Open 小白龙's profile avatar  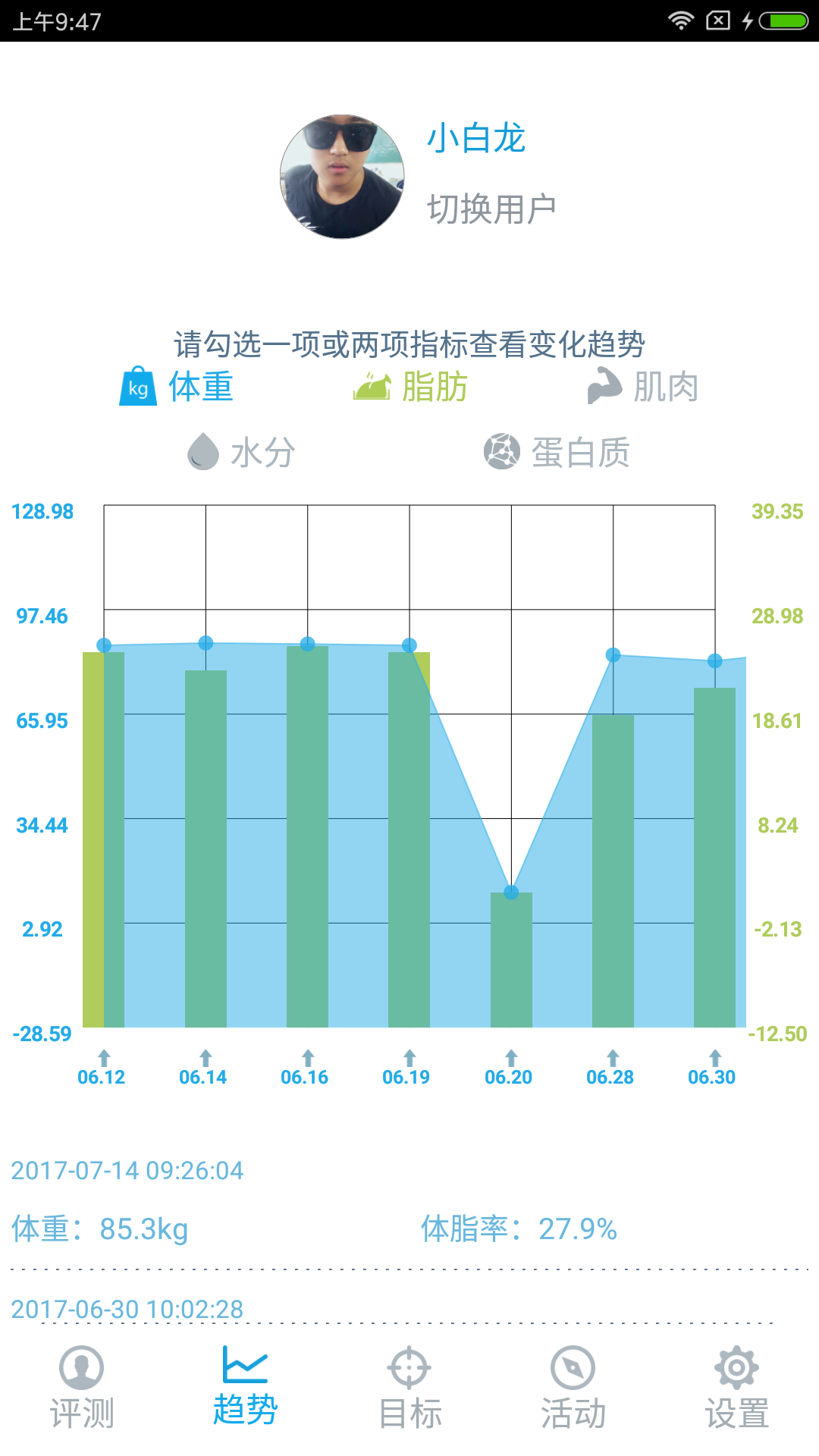tap(342, 177)
